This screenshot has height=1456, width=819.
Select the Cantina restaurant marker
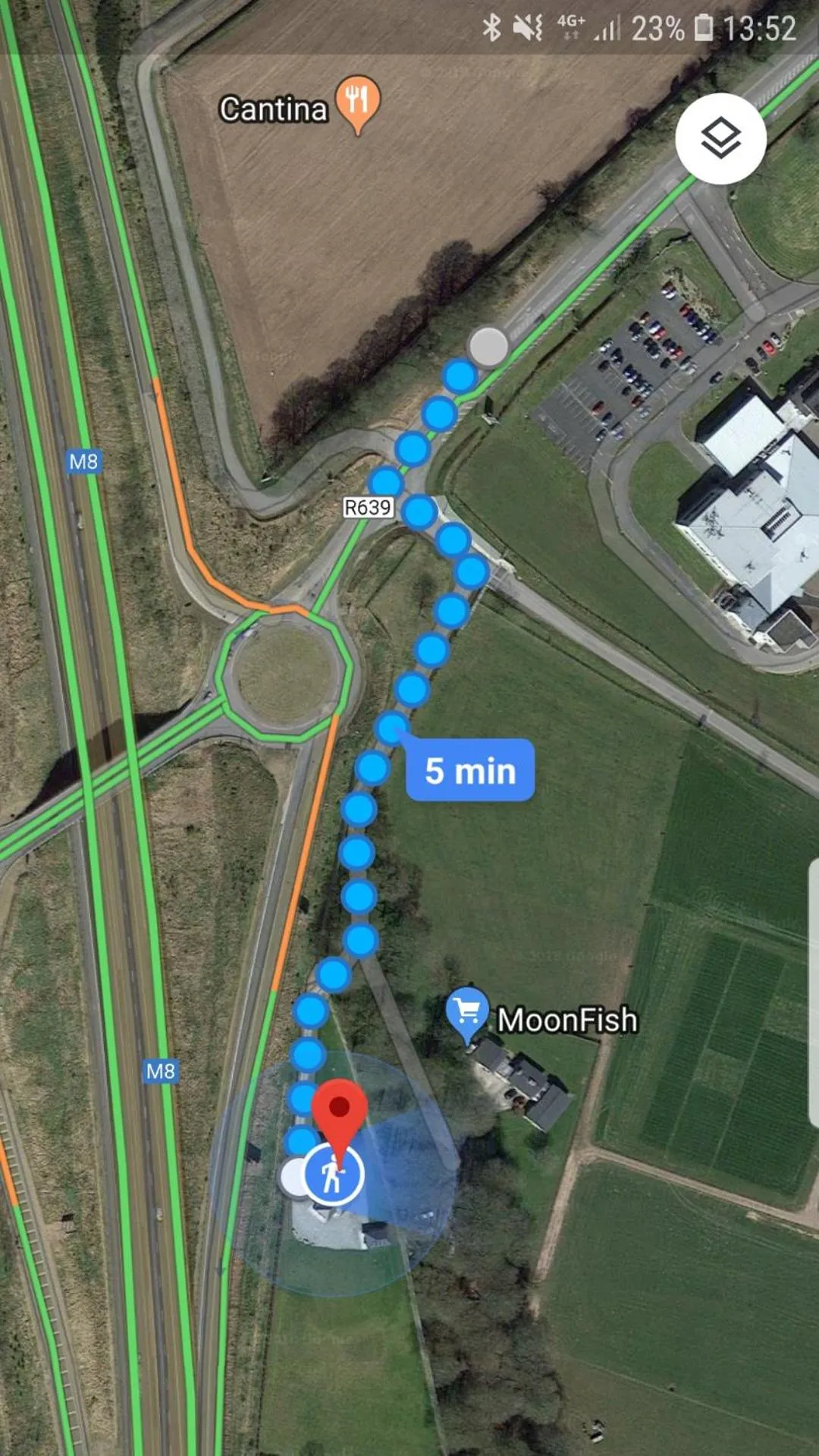coord(357,102)
